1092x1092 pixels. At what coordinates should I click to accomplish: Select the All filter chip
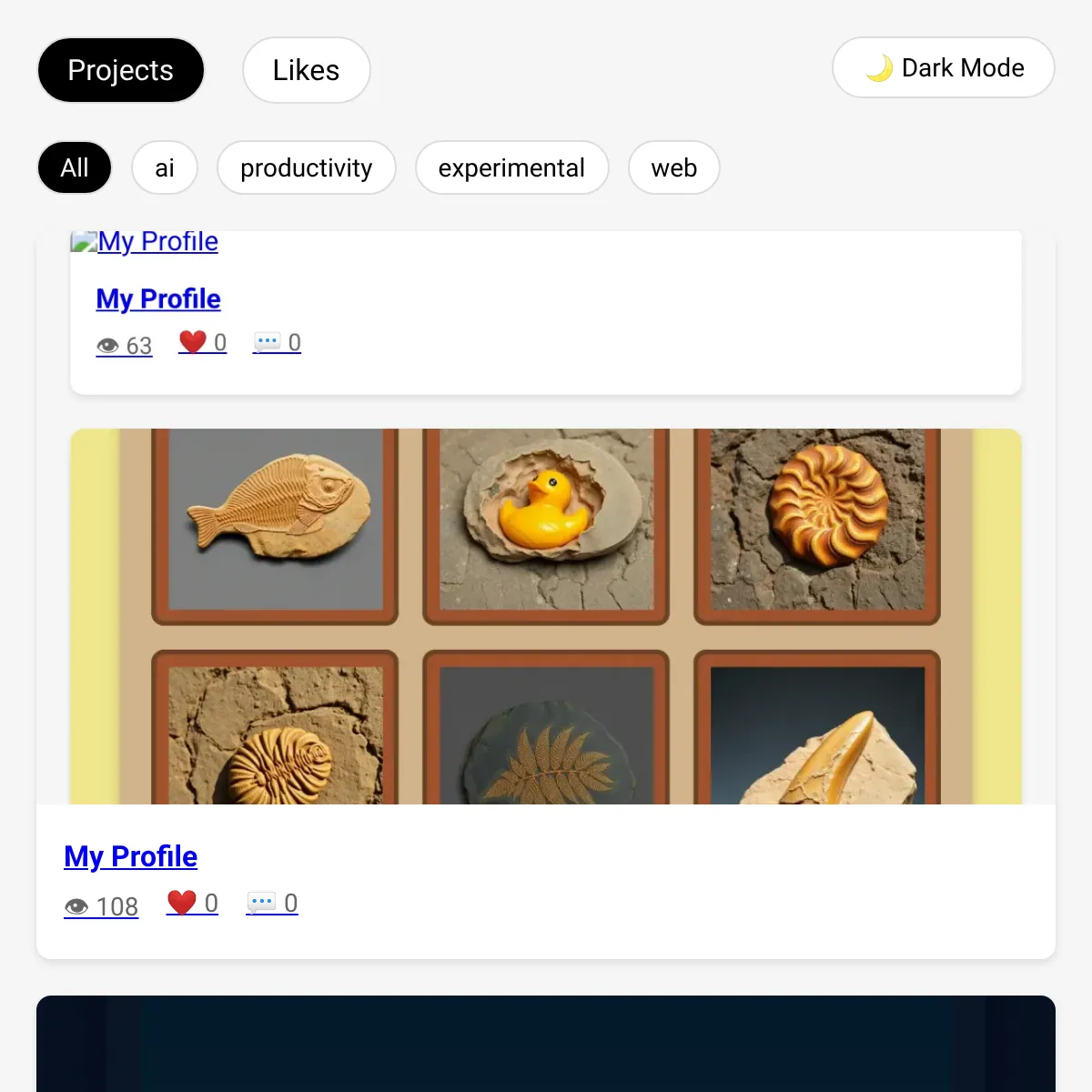75,167
